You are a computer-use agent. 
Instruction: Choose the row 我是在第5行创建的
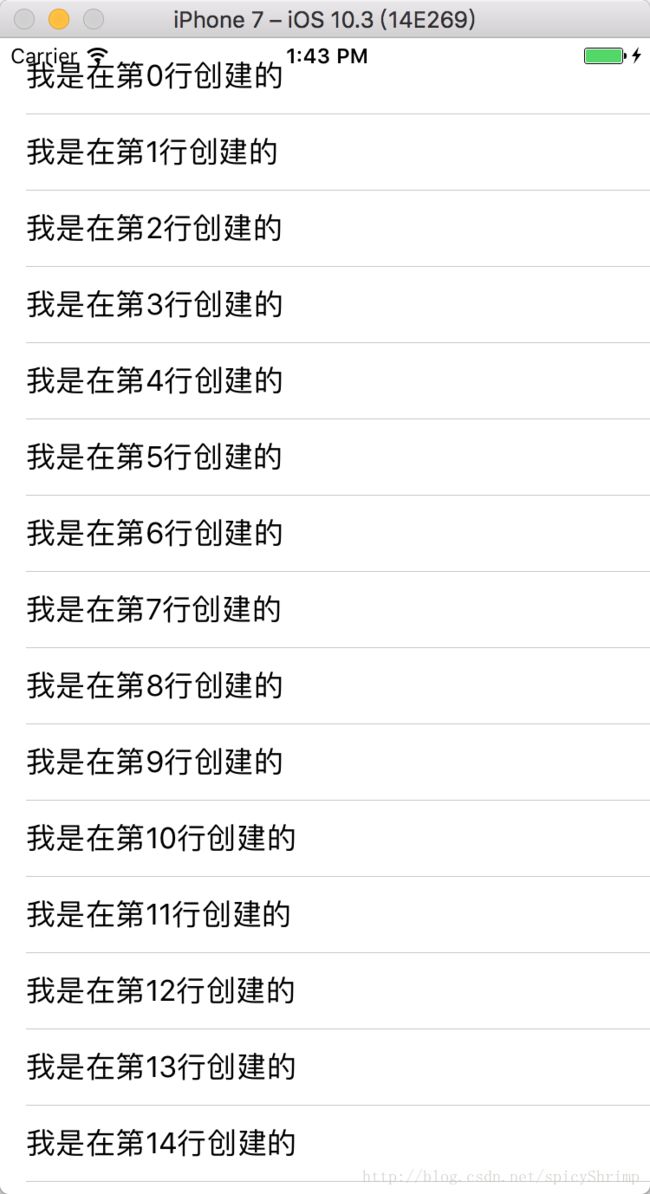pyautogui.click(x=325, y=457)
